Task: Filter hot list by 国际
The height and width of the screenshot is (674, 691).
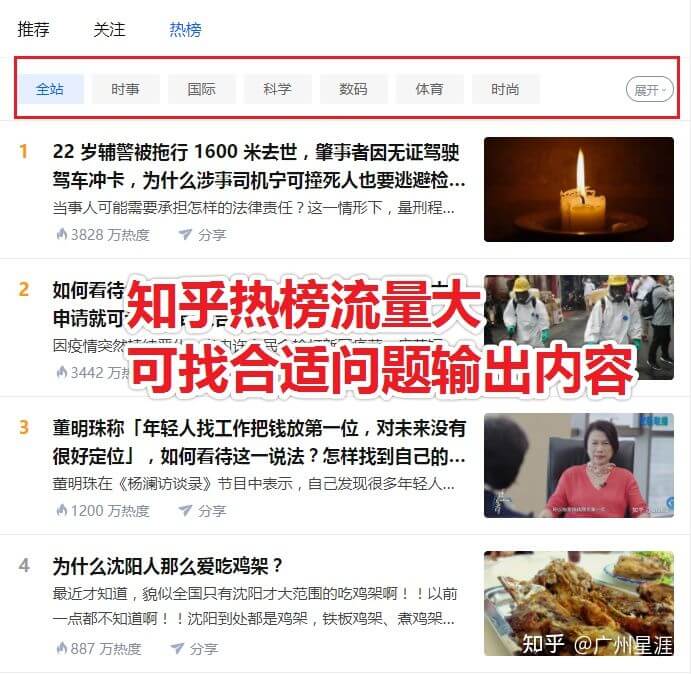Action: pyautogui.click(x=202, y=89)
